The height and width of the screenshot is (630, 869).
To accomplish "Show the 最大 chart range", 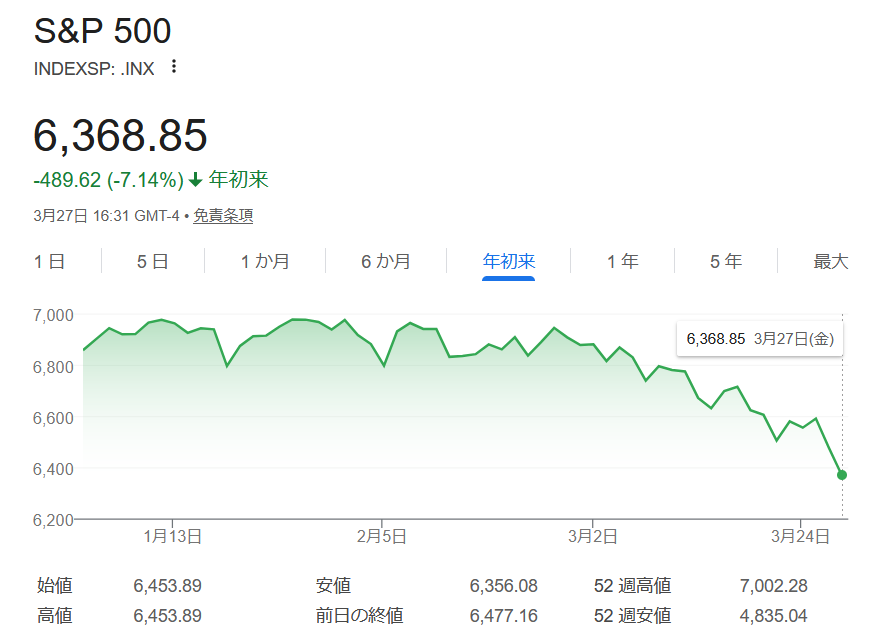I will [x=830, y=262].
